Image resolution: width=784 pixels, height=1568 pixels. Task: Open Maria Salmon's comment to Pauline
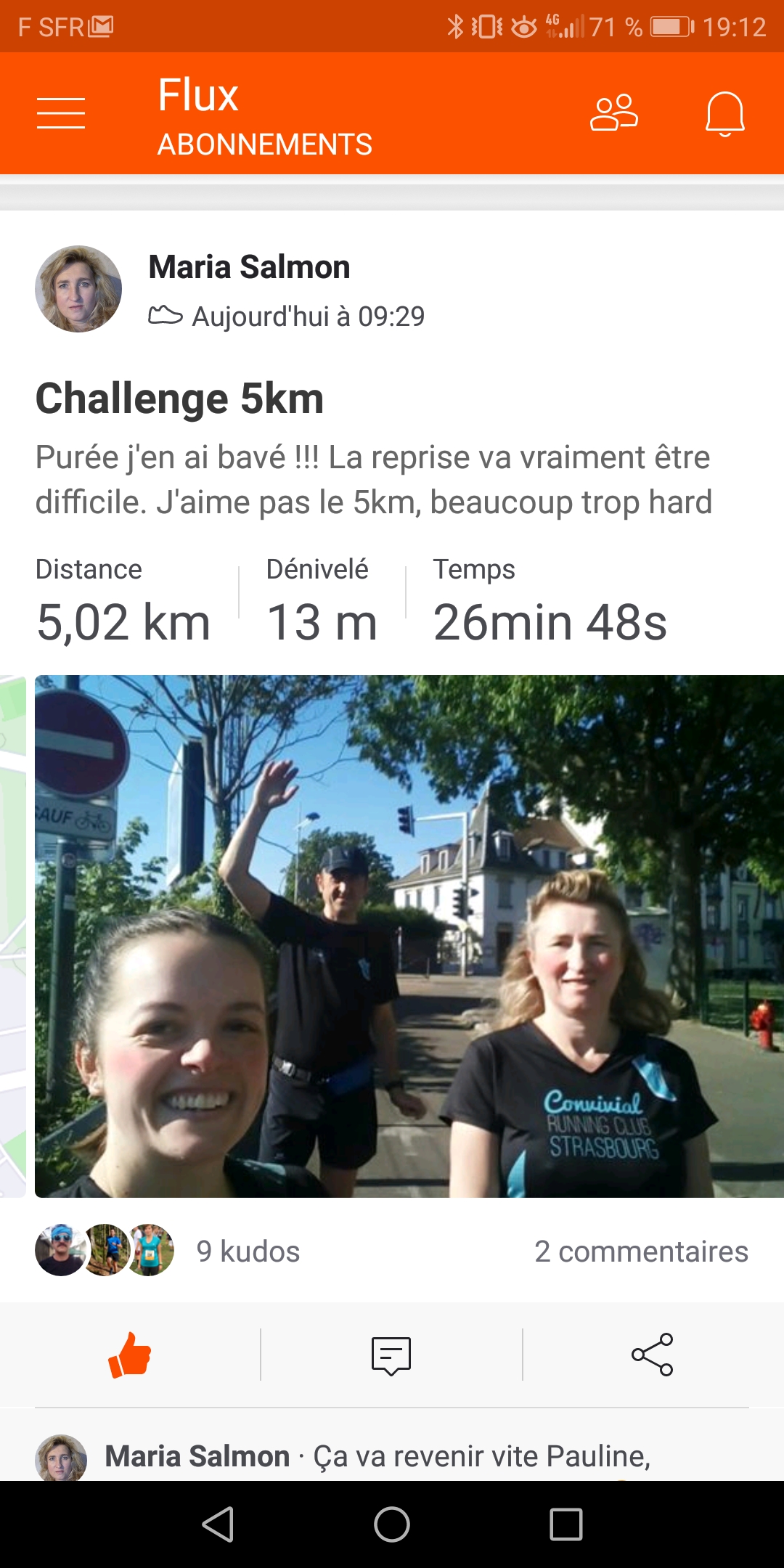pos(377,1456)
